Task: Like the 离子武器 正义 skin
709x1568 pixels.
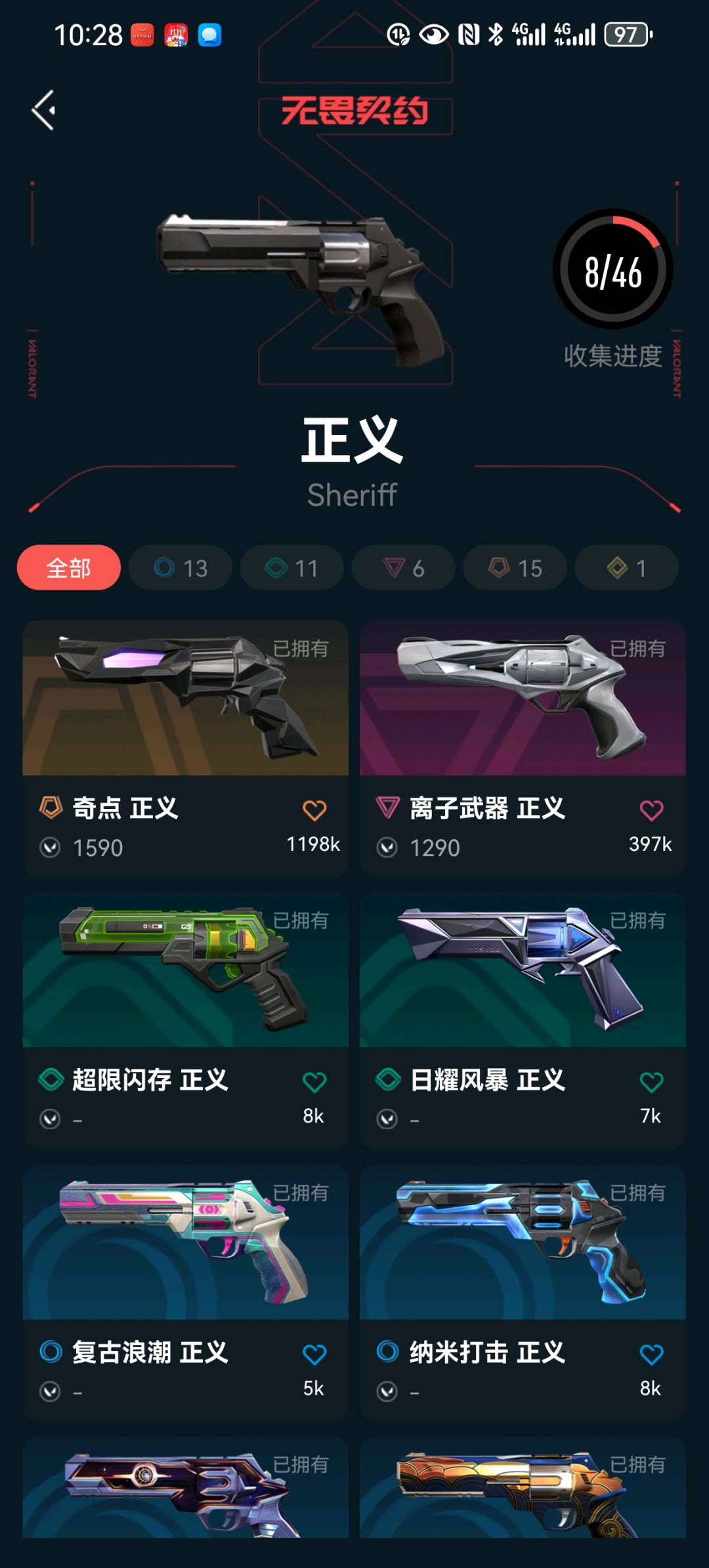Action: (651, 810)
